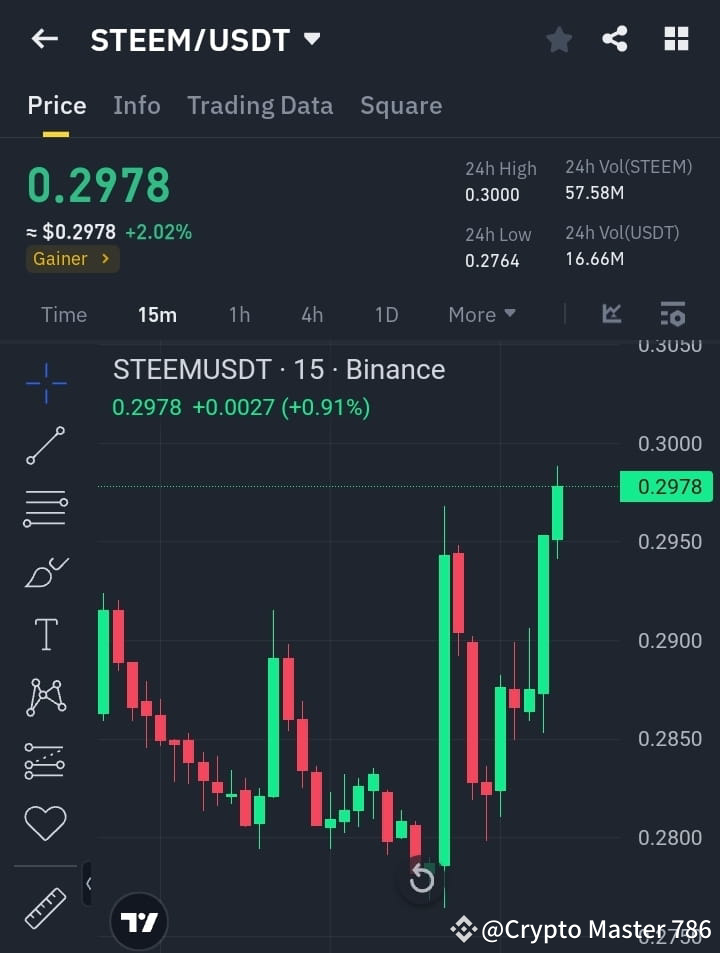720x953 pixels.
Task: Choose the XABCD pattern tool
Action: [44, 697]
